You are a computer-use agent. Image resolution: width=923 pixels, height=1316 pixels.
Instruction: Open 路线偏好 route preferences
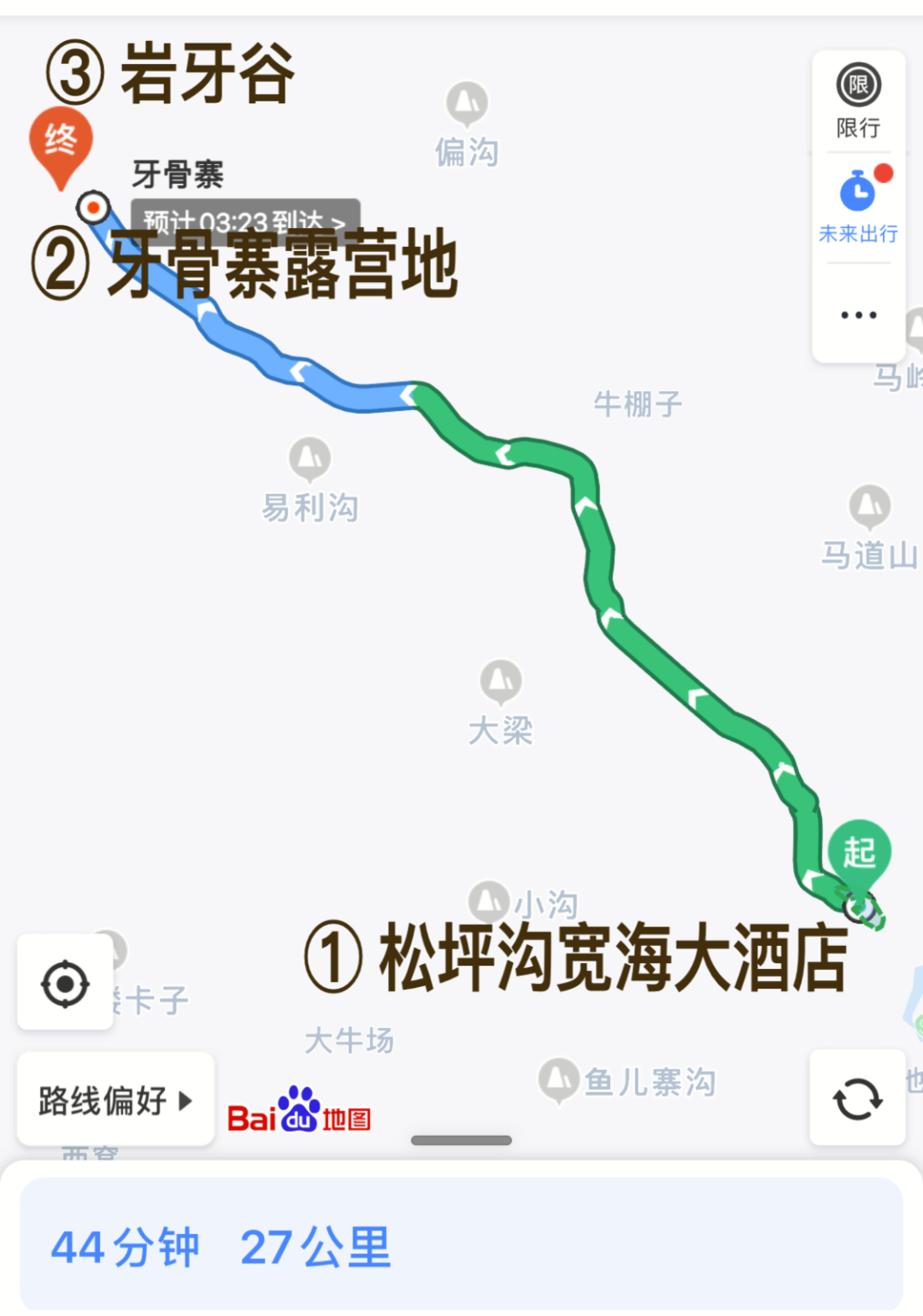(115, 1100)
